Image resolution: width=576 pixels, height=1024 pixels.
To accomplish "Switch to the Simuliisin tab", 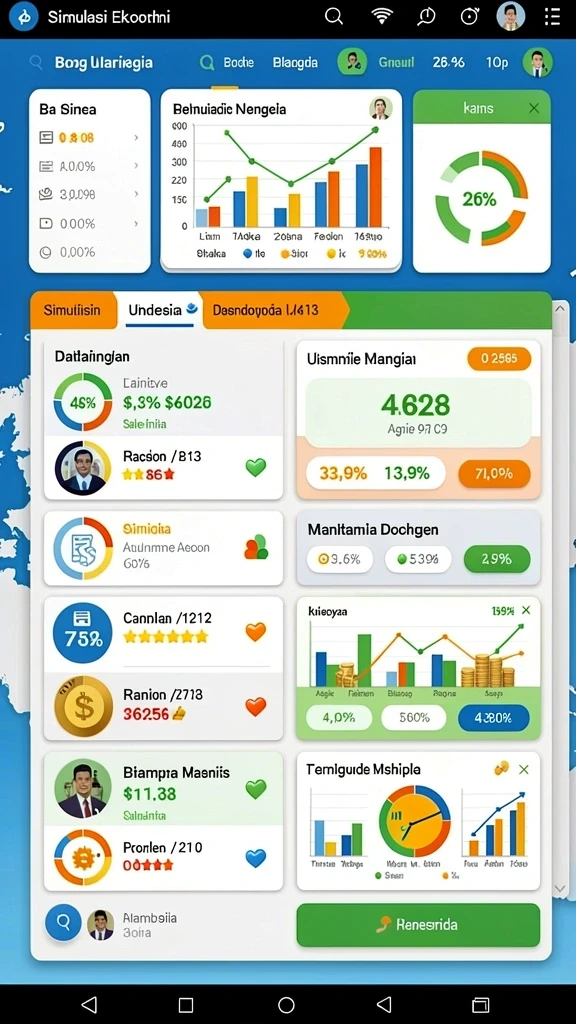I will click(x=72, y=310).
